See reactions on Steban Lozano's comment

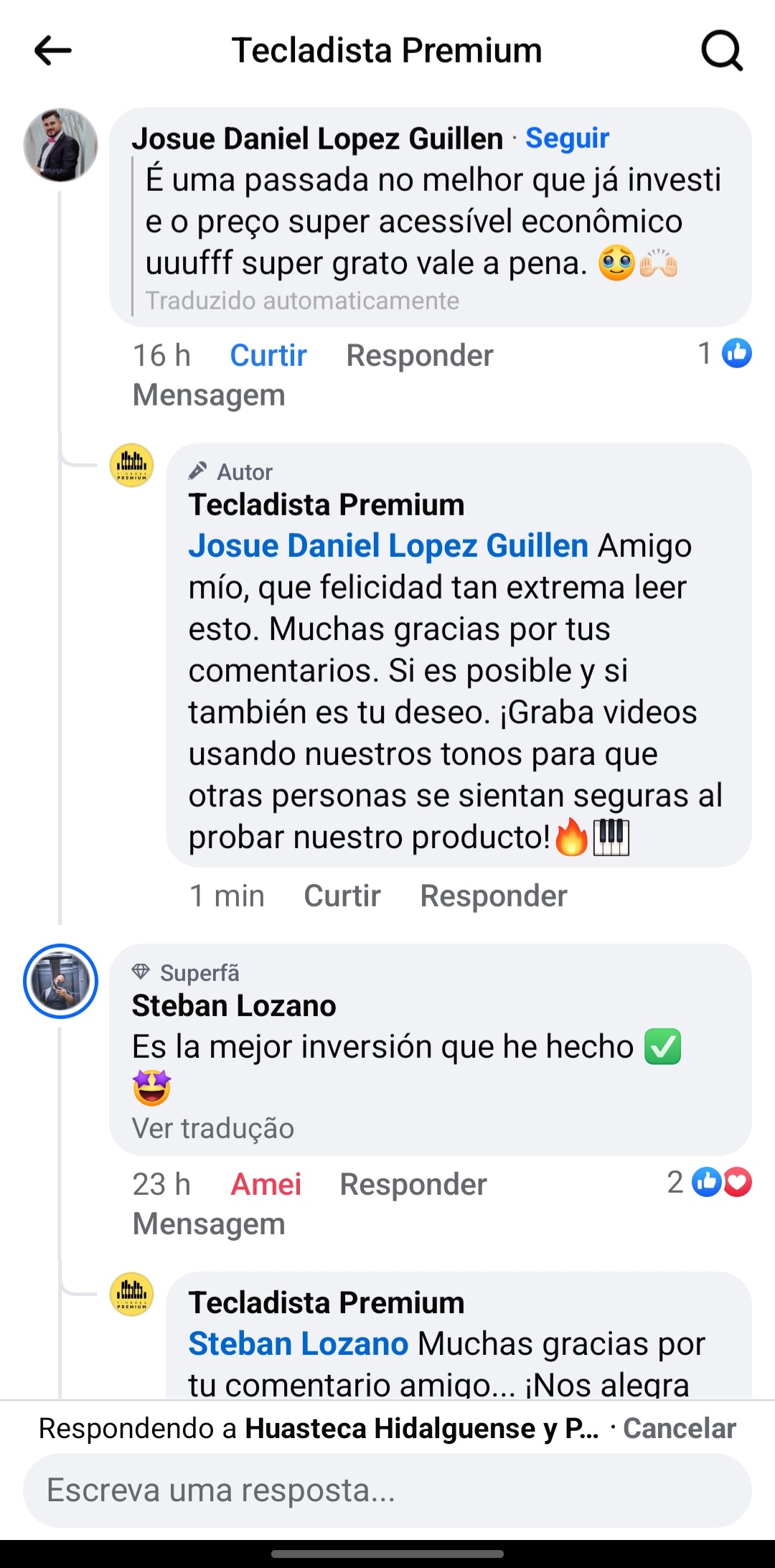[x=710, y=1182]
